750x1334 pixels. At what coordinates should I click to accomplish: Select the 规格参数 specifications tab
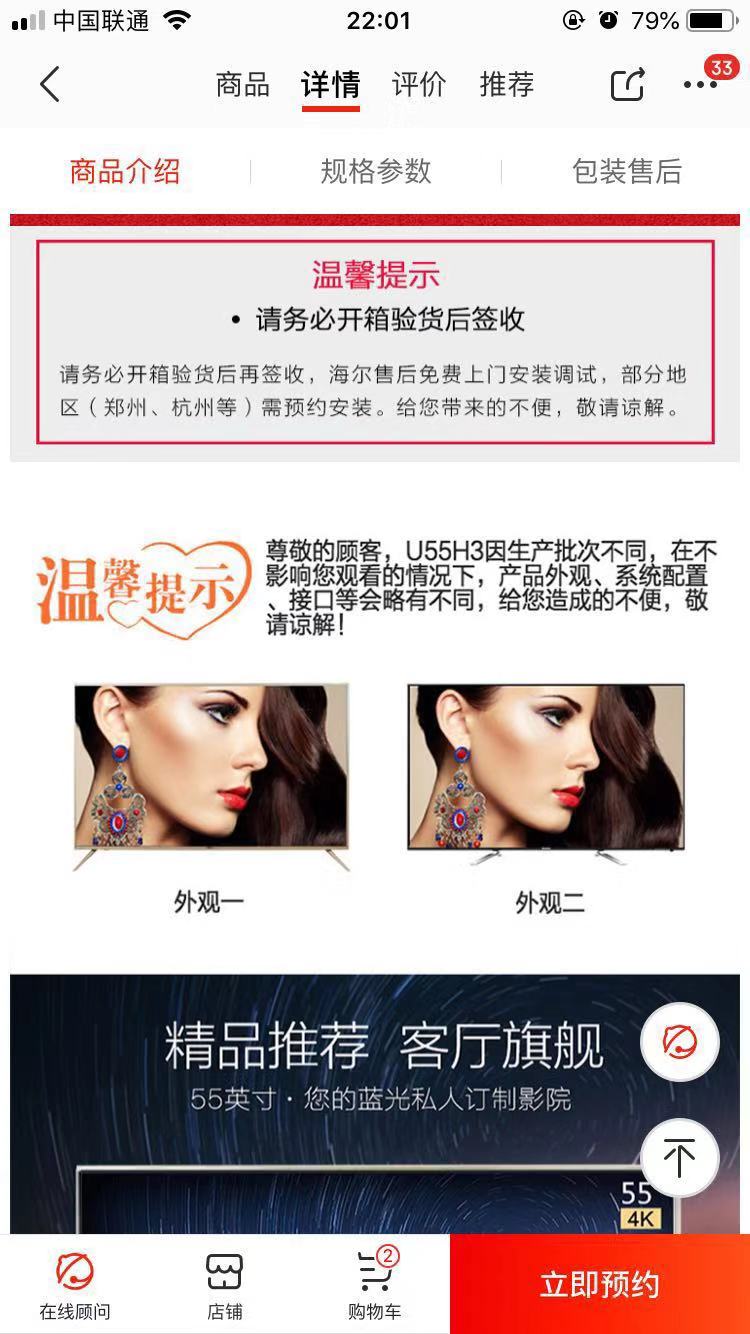(x=375, y=171)
